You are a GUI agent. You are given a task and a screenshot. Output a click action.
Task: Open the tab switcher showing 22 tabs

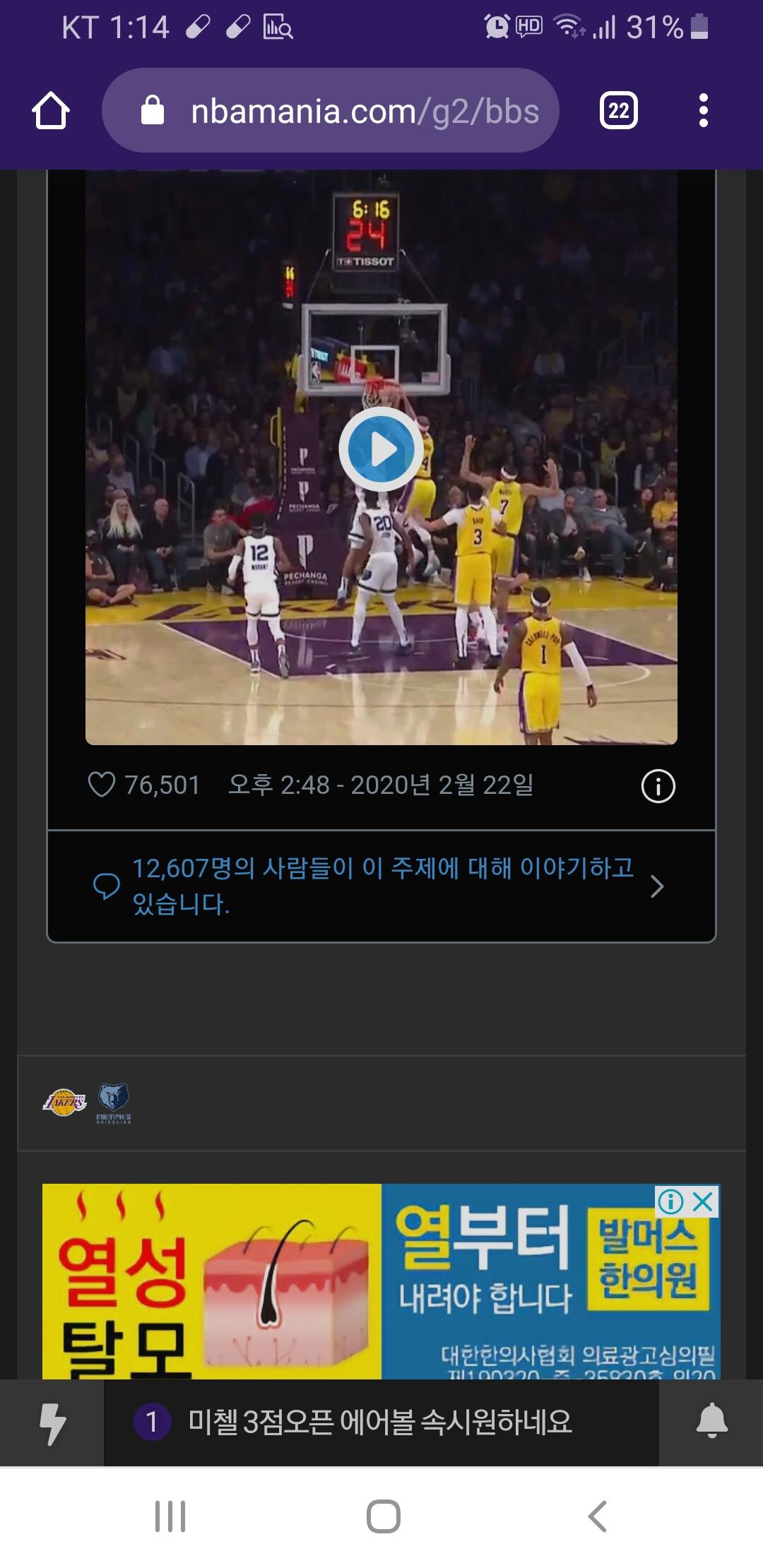click(619, 111)
